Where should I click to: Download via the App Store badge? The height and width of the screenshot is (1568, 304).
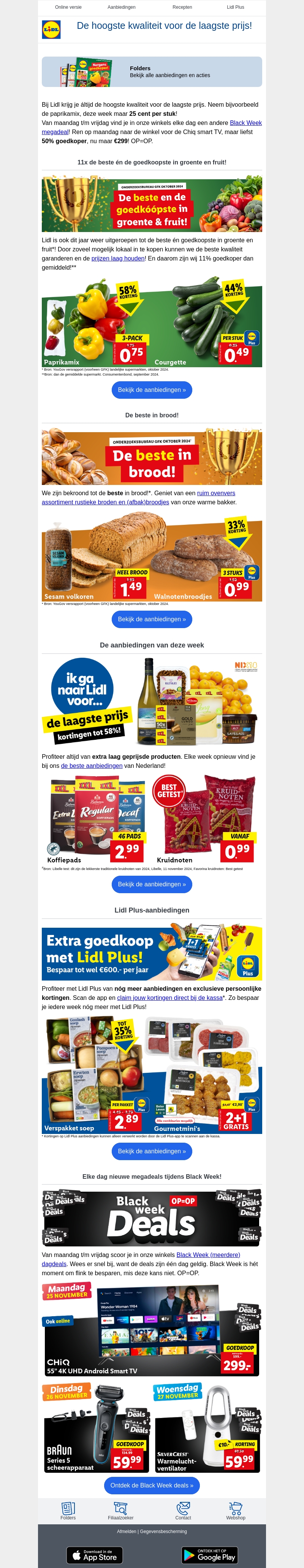click(94, 1555)
